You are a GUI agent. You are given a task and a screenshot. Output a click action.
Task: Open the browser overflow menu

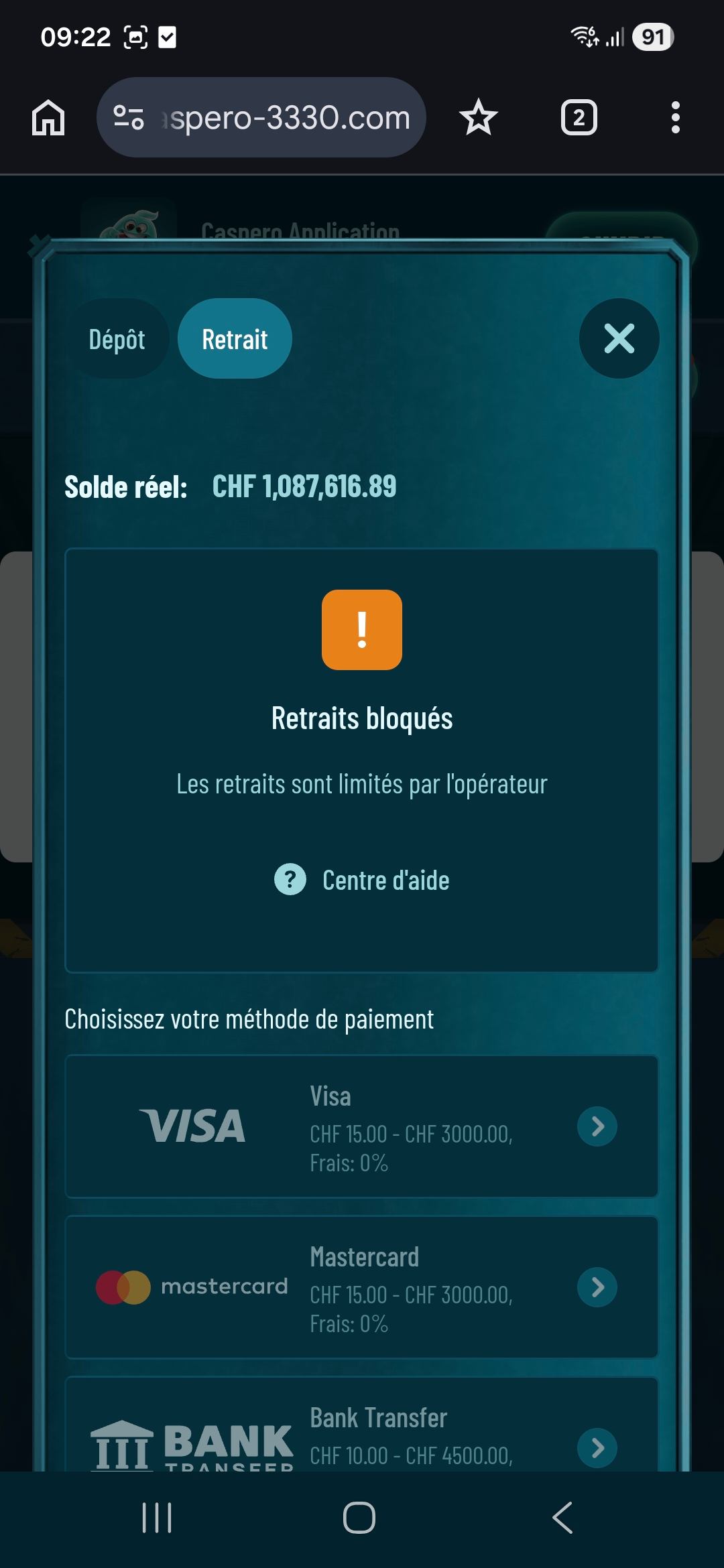coord(676,117)
